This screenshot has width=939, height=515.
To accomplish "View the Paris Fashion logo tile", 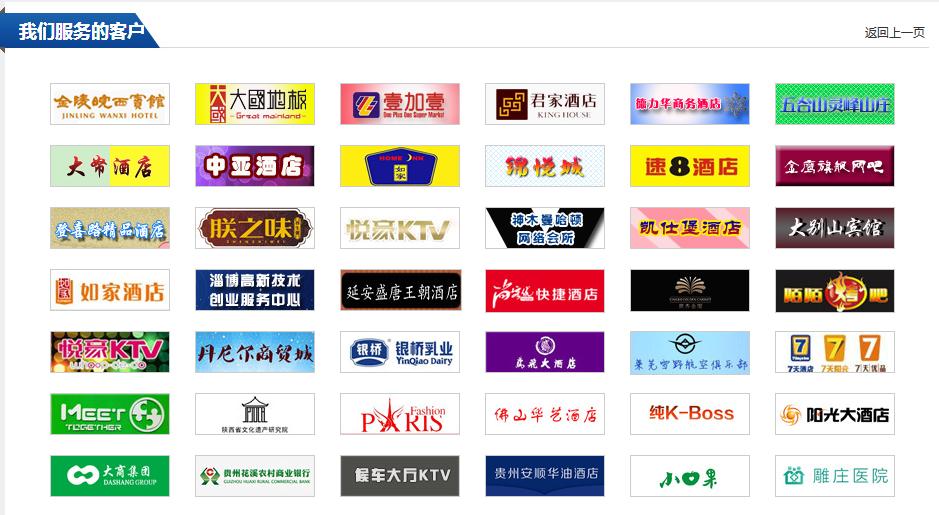I will (400, 414).
